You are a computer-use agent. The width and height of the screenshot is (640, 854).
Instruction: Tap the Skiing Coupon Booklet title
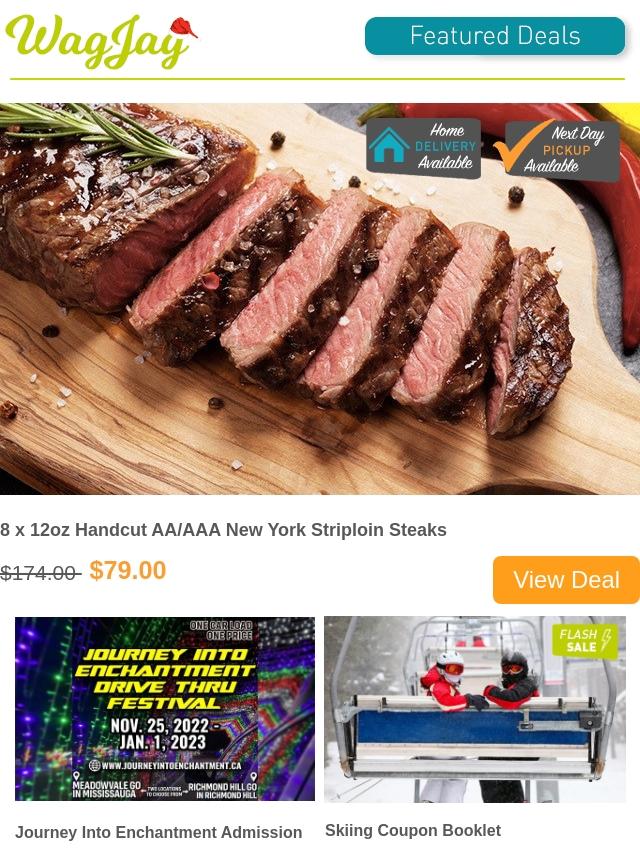(x=412, y=830)
